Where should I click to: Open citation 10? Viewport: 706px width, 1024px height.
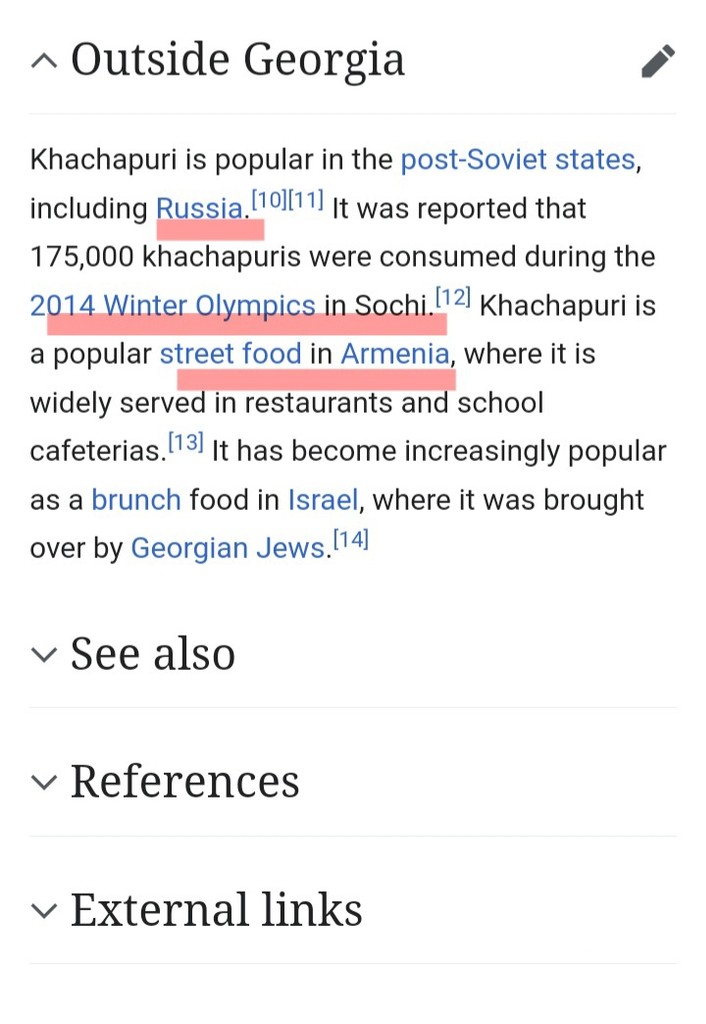pos(268,201)
